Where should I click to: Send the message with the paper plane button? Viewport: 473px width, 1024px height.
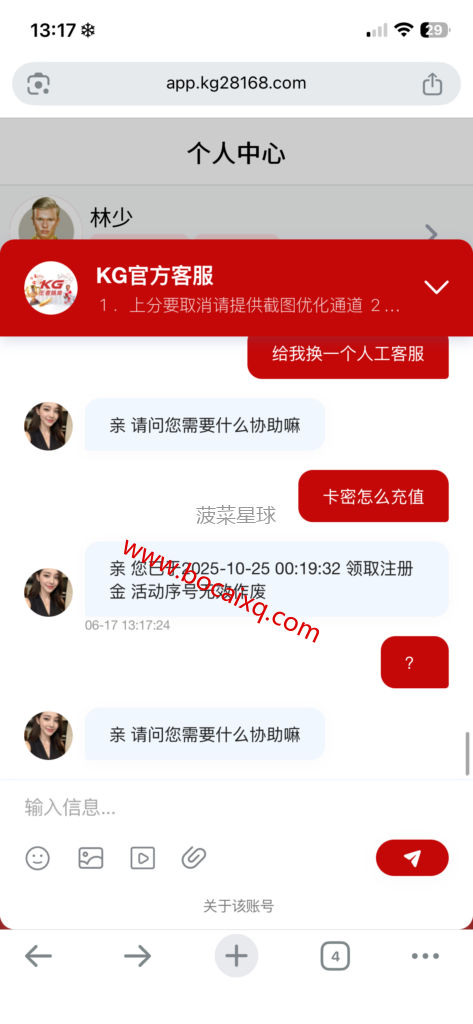(412, 857)
